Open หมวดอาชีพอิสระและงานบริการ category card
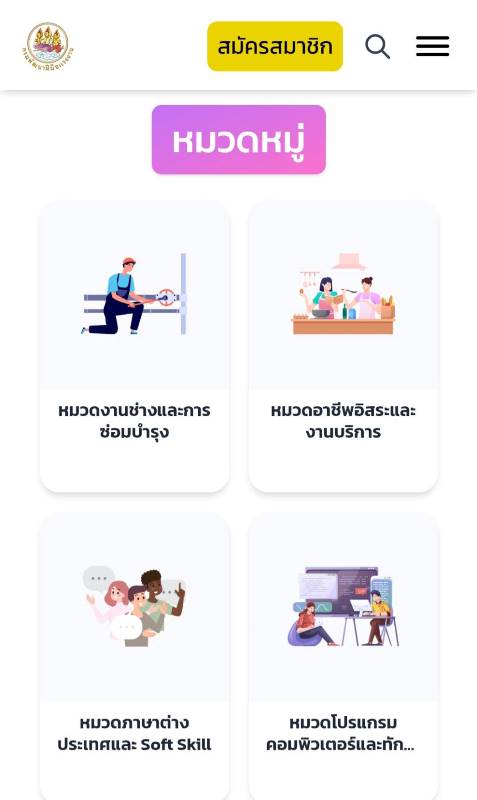477x800 pixels. (x=343, y=347)
